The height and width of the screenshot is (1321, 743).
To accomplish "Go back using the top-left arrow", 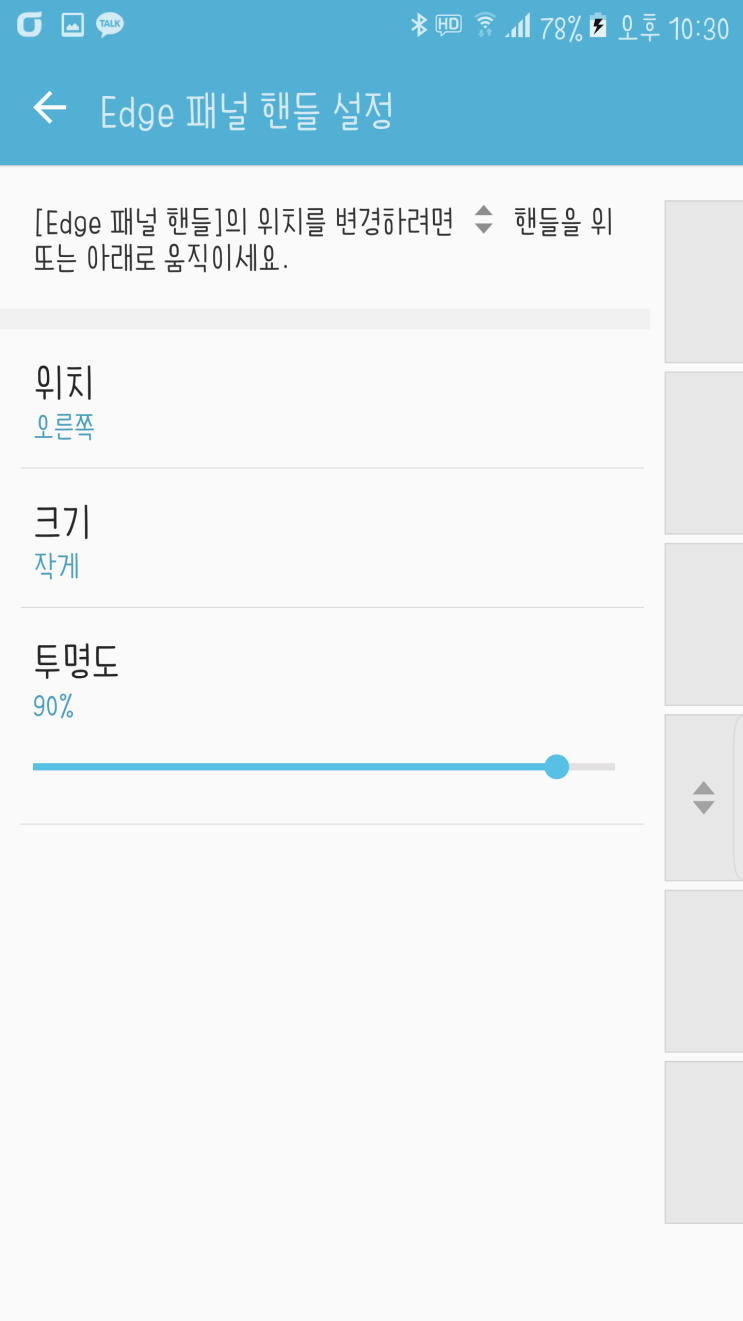I will click(49, 109).
